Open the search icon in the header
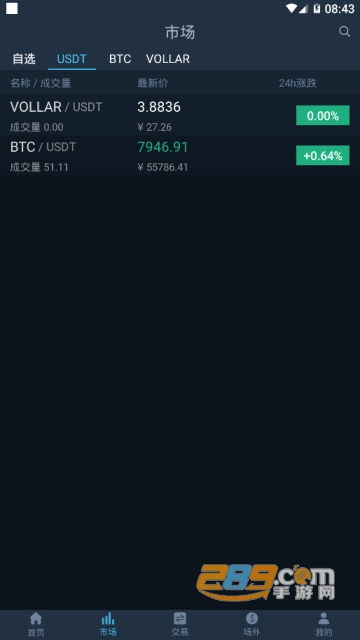The width and height of the screenshot is (360, 640). pos(344,32)
